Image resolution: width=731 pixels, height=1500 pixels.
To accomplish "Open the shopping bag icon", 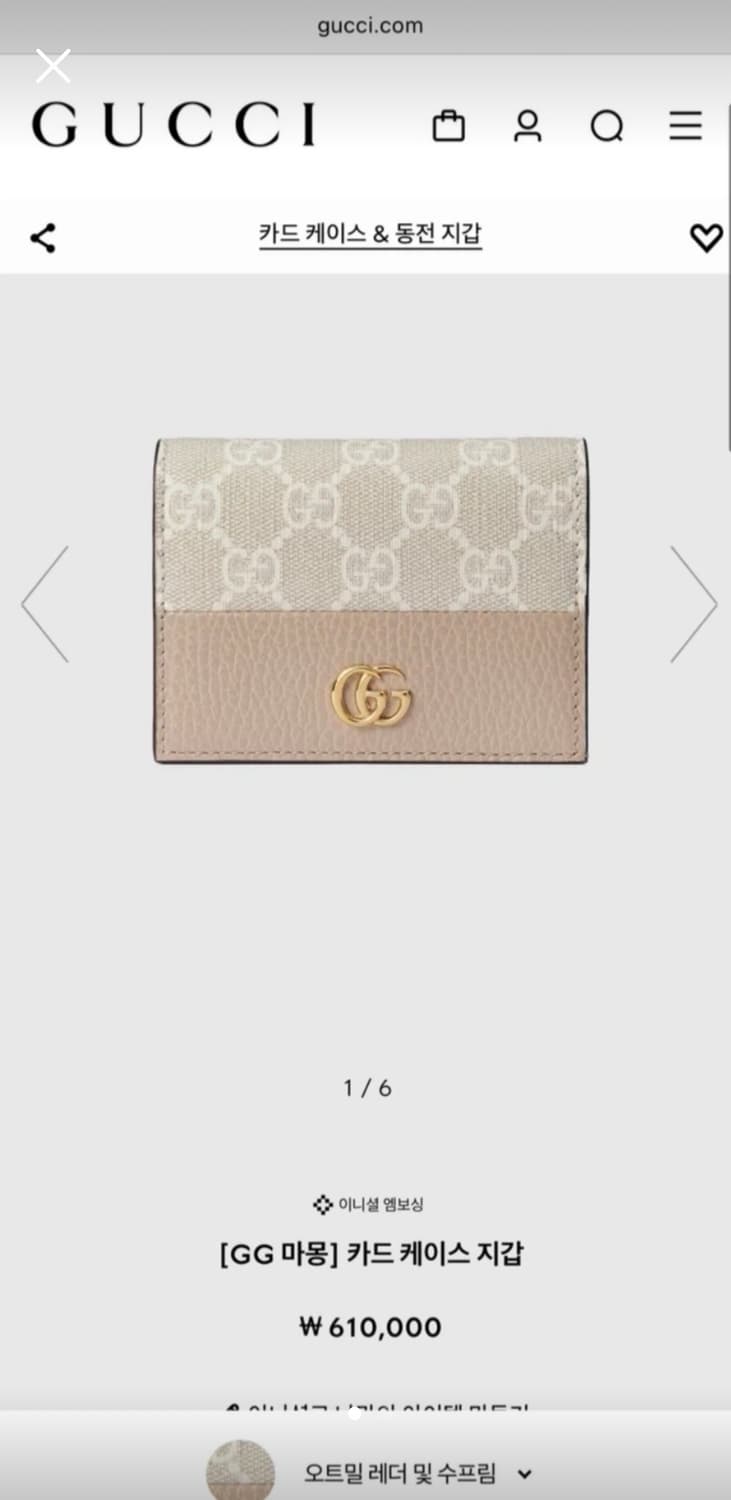I will pyautogui.click(x=448, y=125).
